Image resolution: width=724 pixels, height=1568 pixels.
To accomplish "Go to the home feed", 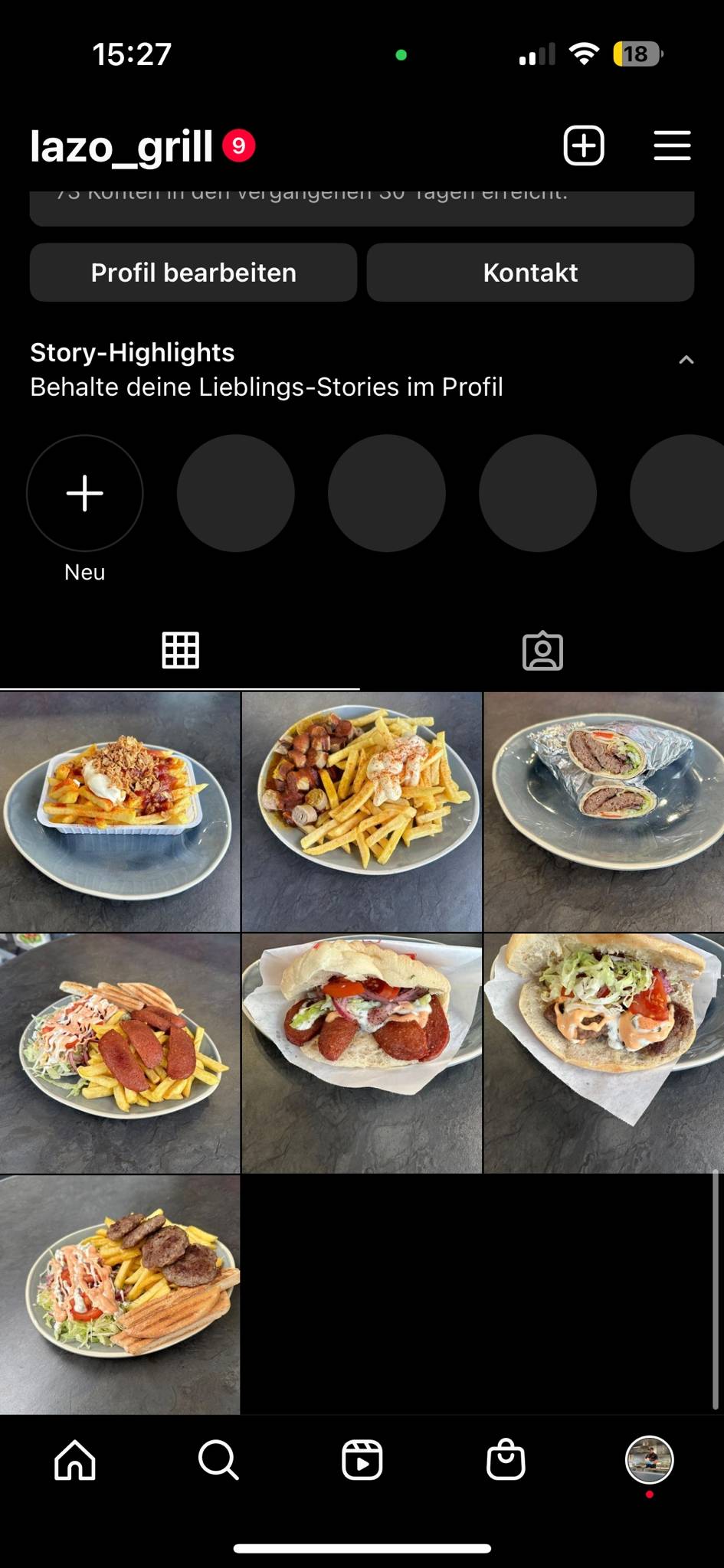I will pyautogui.click(x=75, y=1460).
